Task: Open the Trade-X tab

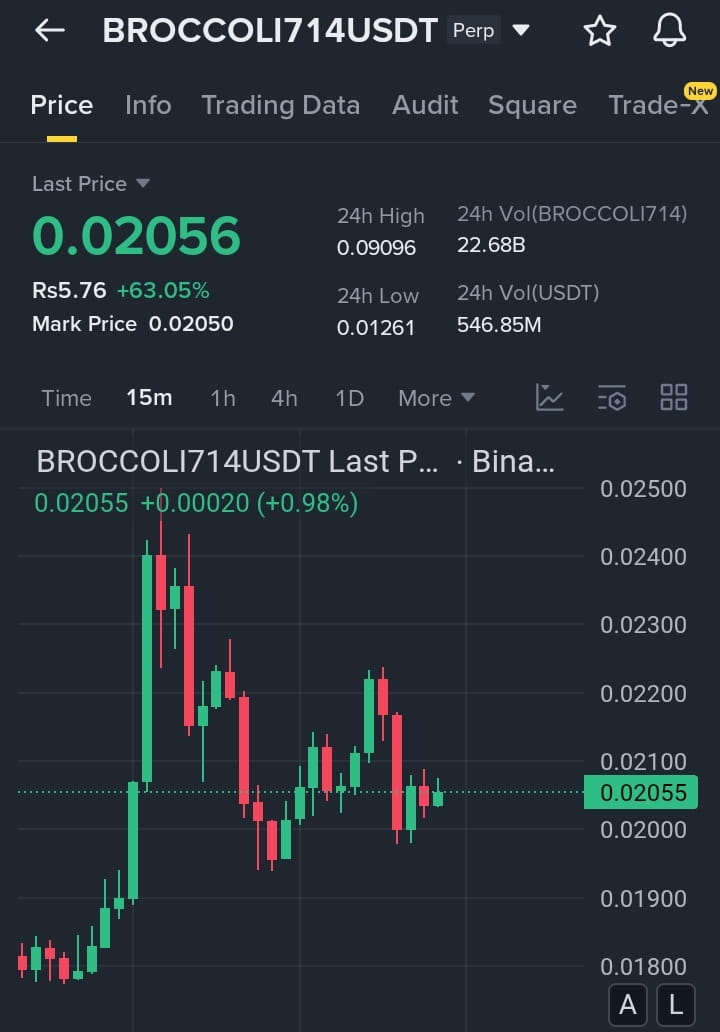Action: click(658, 105)
